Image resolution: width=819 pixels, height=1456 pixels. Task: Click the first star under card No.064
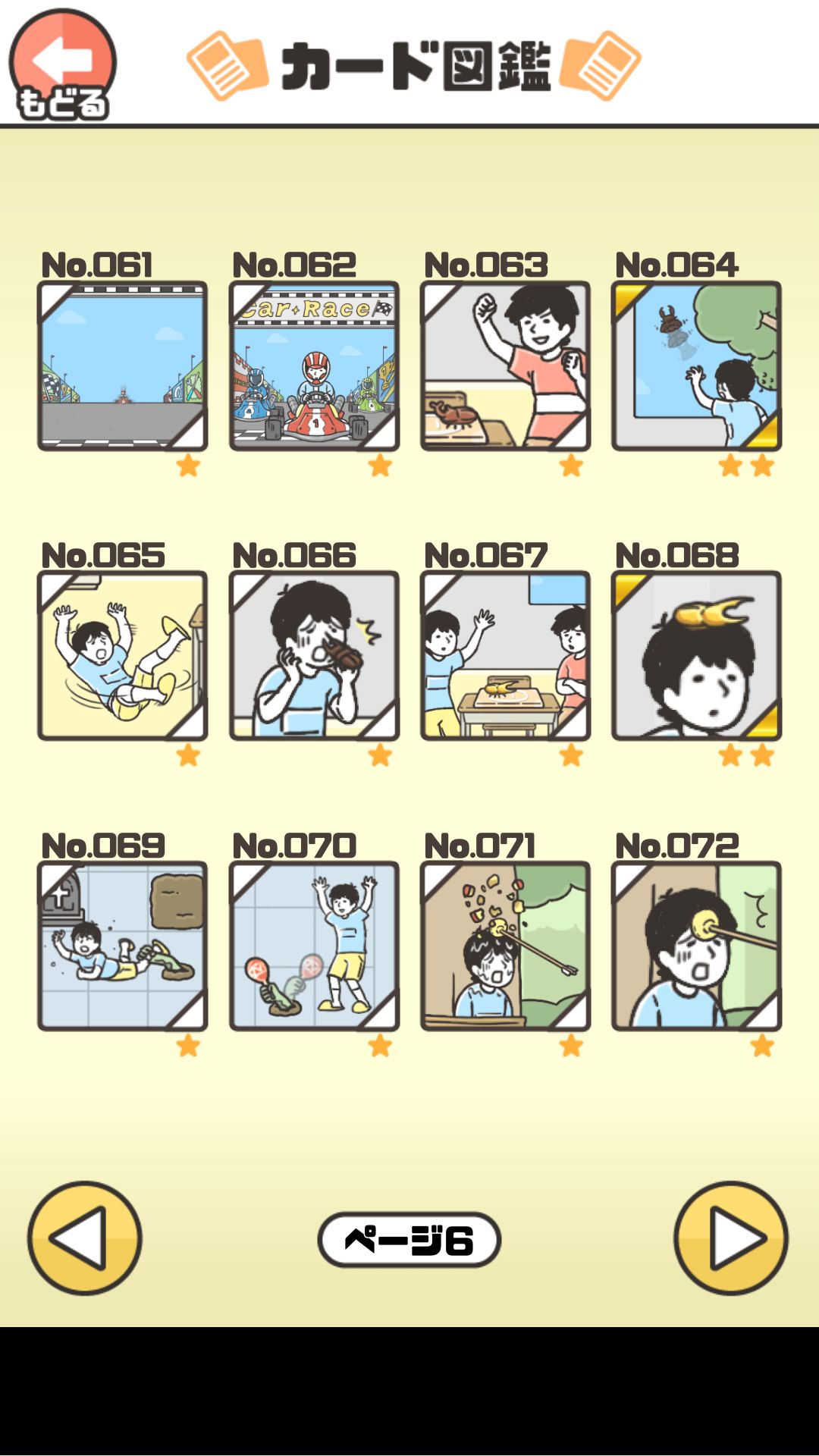[x=732, y=467]
